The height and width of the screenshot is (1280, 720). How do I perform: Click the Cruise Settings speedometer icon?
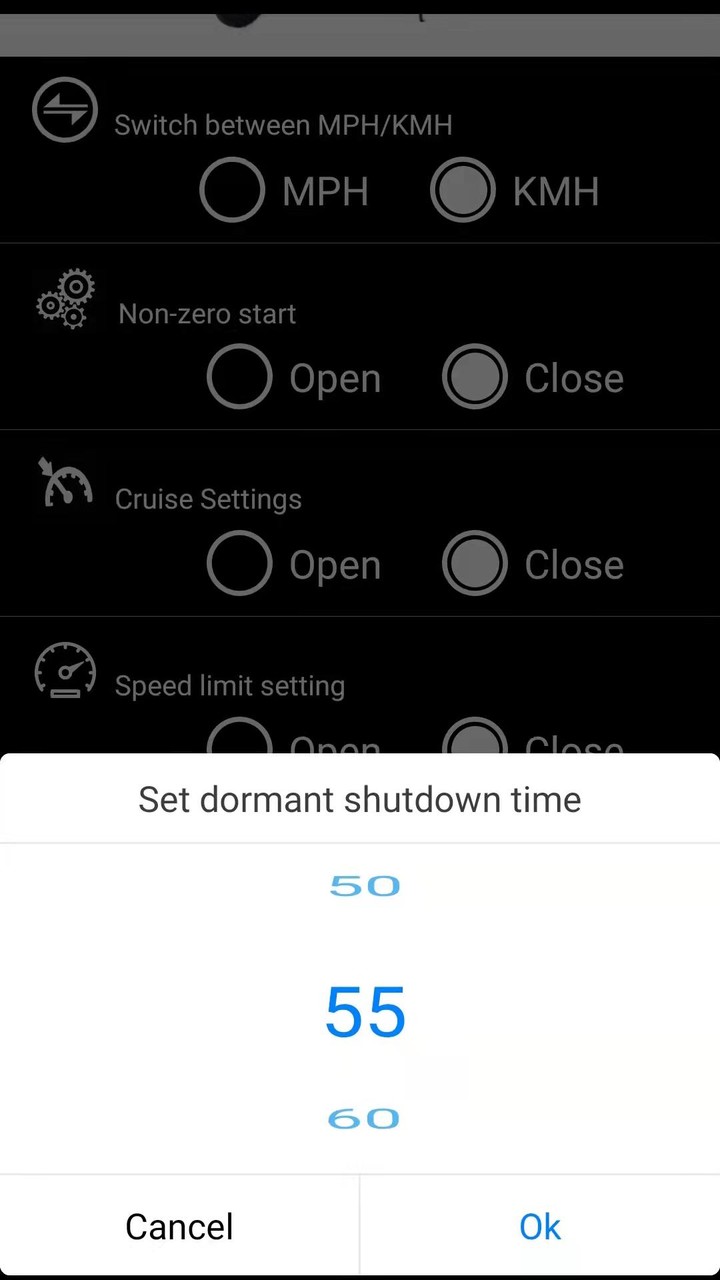[64, 483]
